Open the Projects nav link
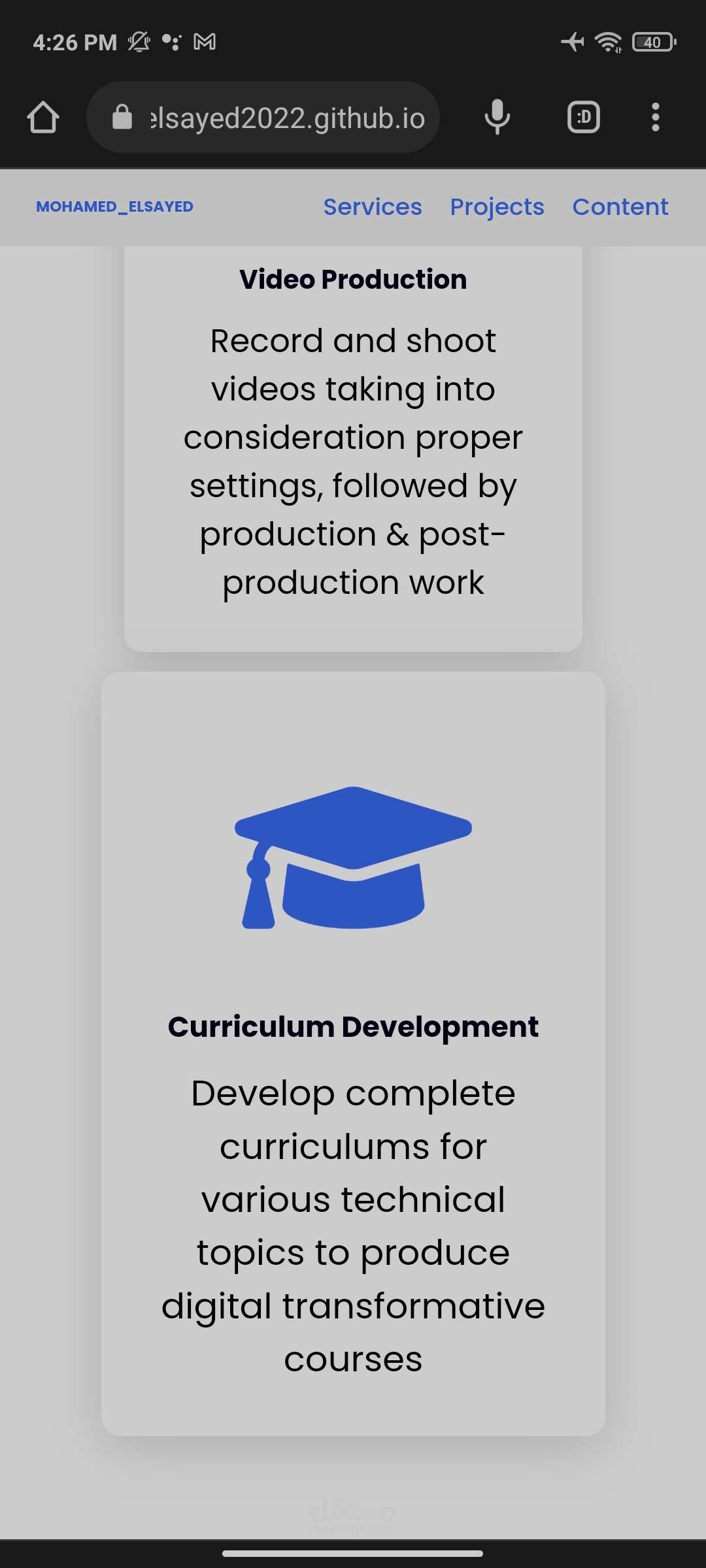Image resolution: width=706 pixels, height=1568 pixels. coord(497,207)
